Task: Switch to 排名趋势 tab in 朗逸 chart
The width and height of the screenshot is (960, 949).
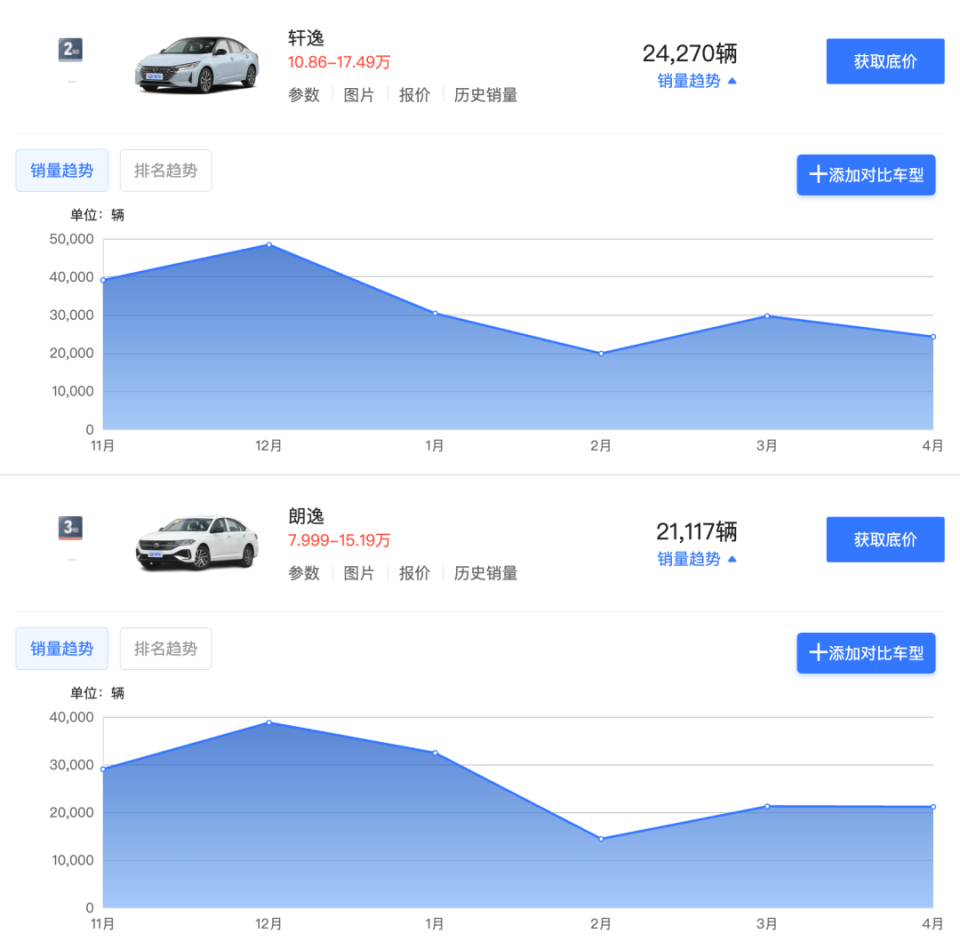Action: tap(166, 649)
